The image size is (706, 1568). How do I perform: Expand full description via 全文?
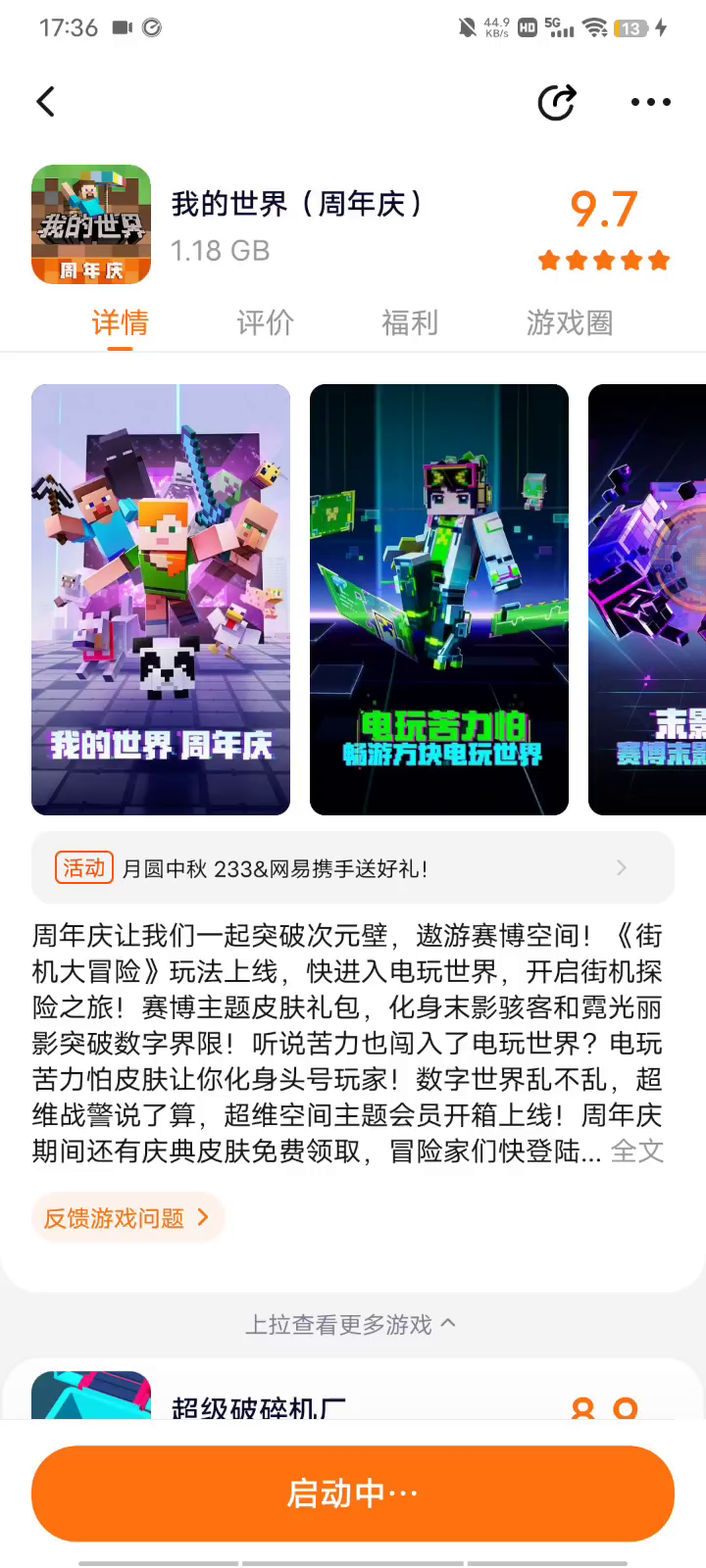tap(637, 1151)
